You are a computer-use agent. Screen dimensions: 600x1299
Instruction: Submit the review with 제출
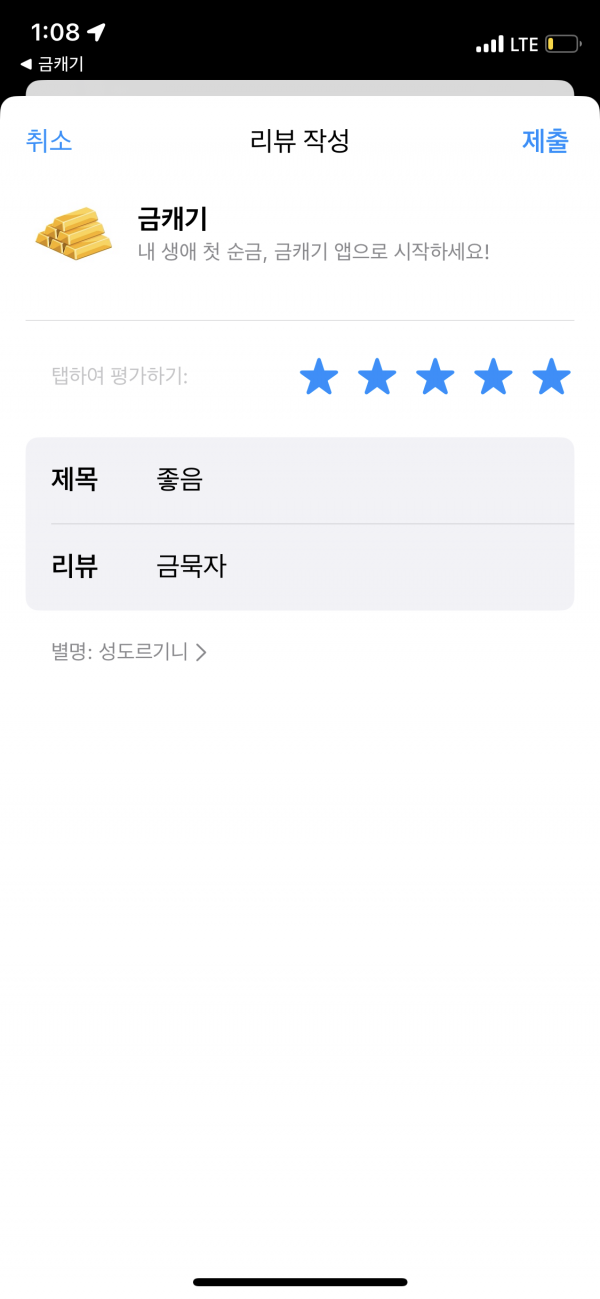coord(545,141)
